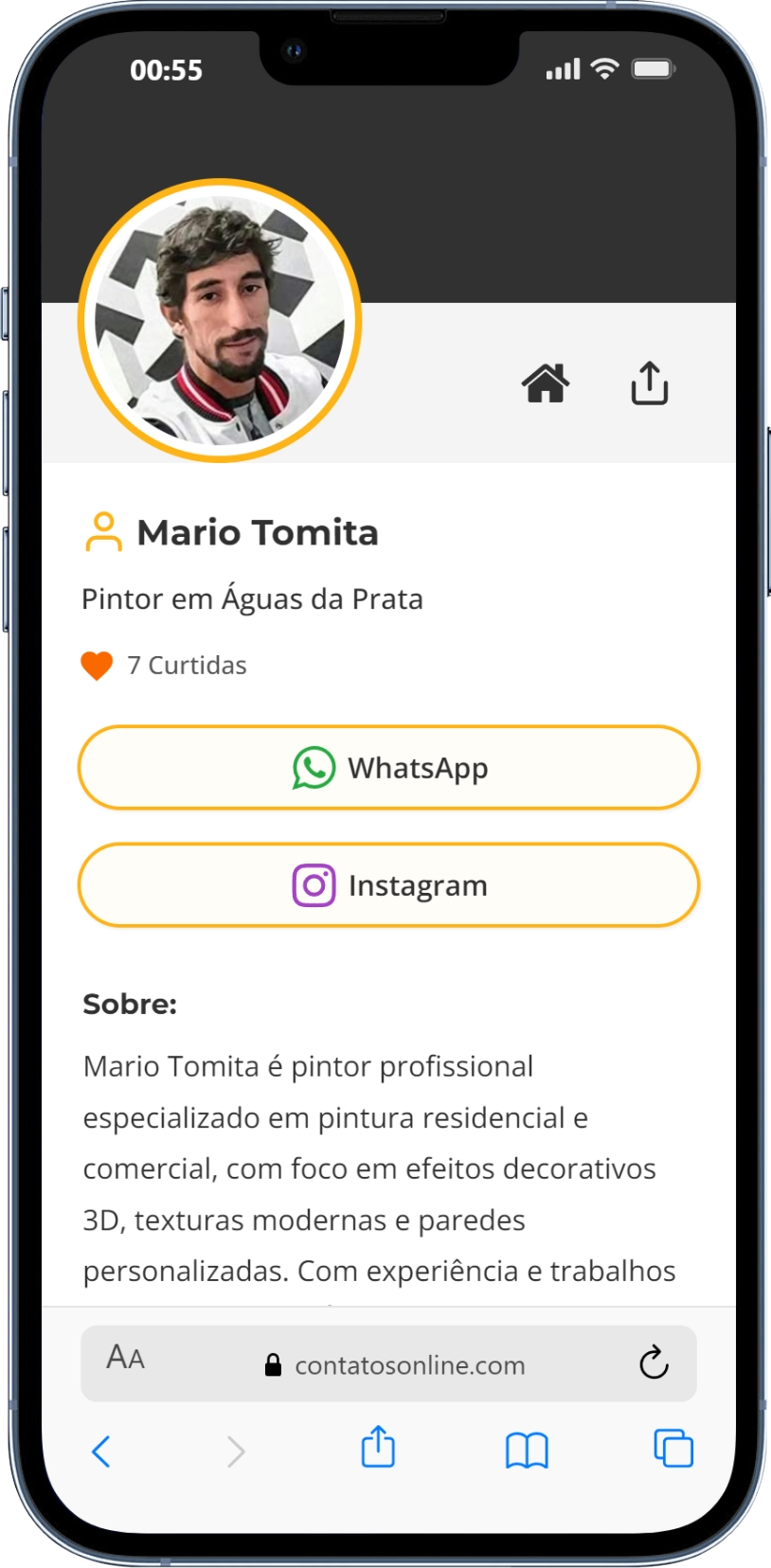Open the AA reader options
771x1568 pixels.
126,1359
